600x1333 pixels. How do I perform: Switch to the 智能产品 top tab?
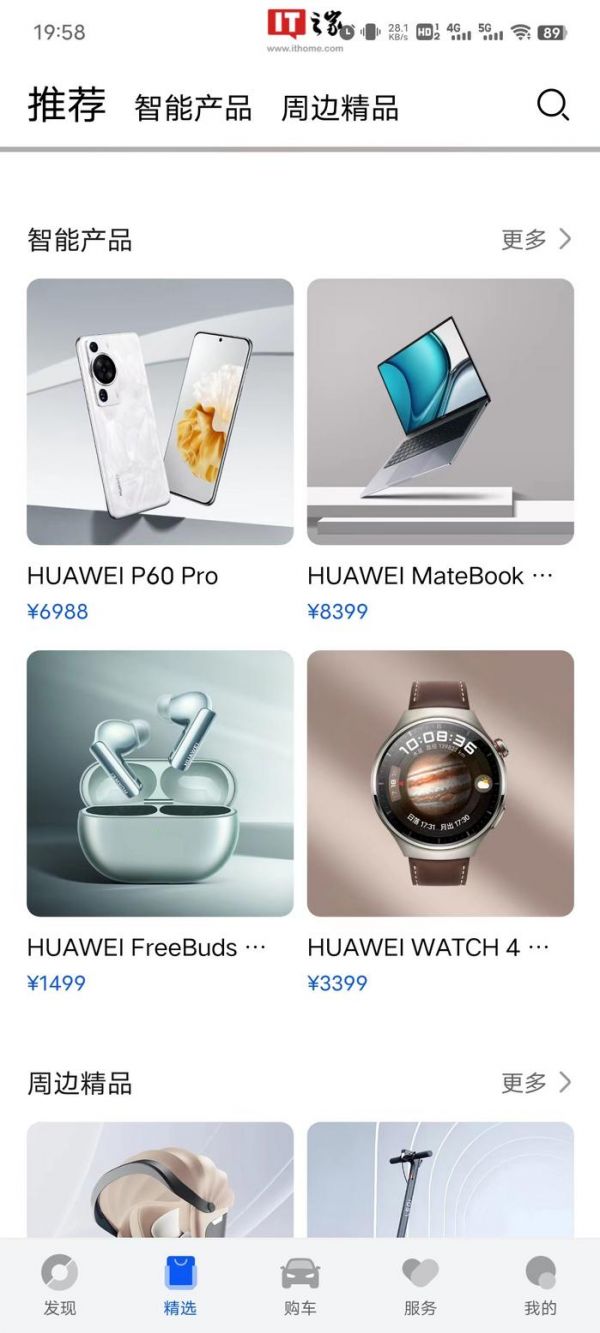click(193, 108)
